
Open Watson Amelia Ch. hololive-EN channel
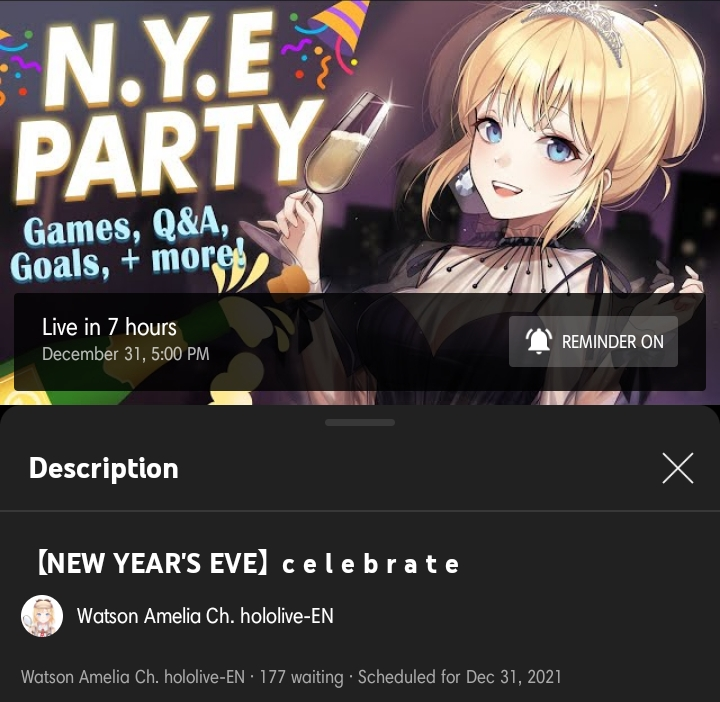click(204, 616)
